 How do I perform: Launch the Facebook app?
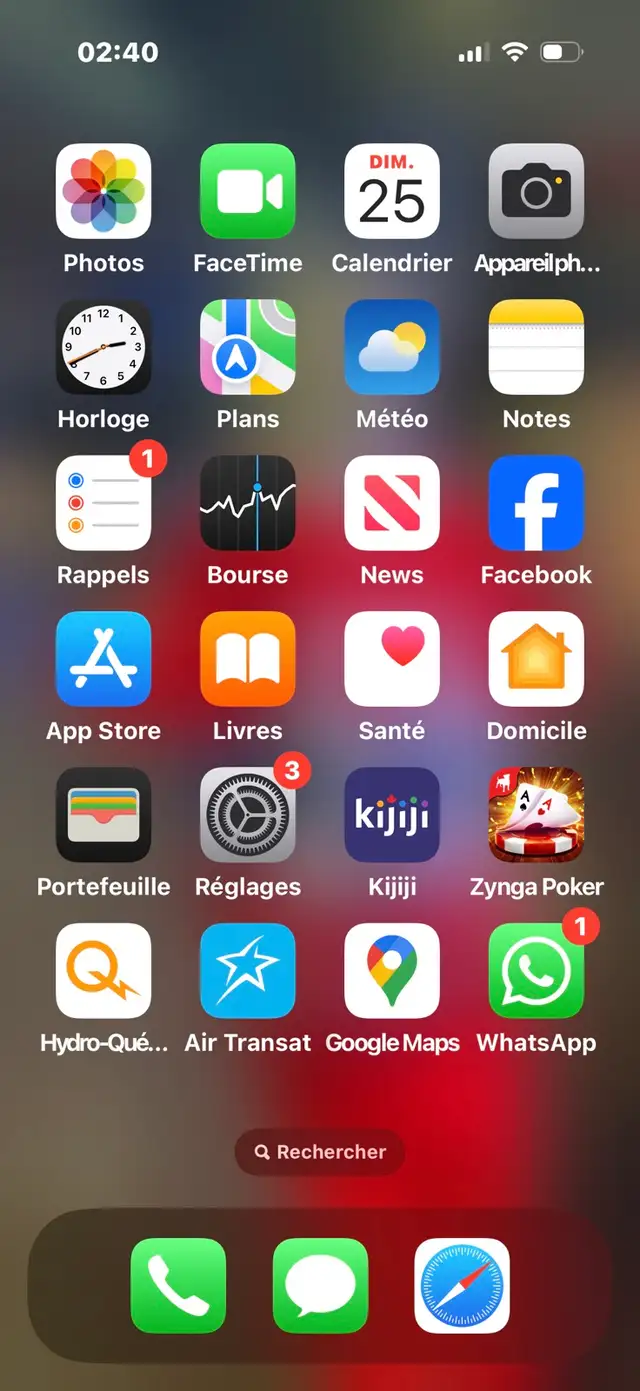(x=536, y=503)
